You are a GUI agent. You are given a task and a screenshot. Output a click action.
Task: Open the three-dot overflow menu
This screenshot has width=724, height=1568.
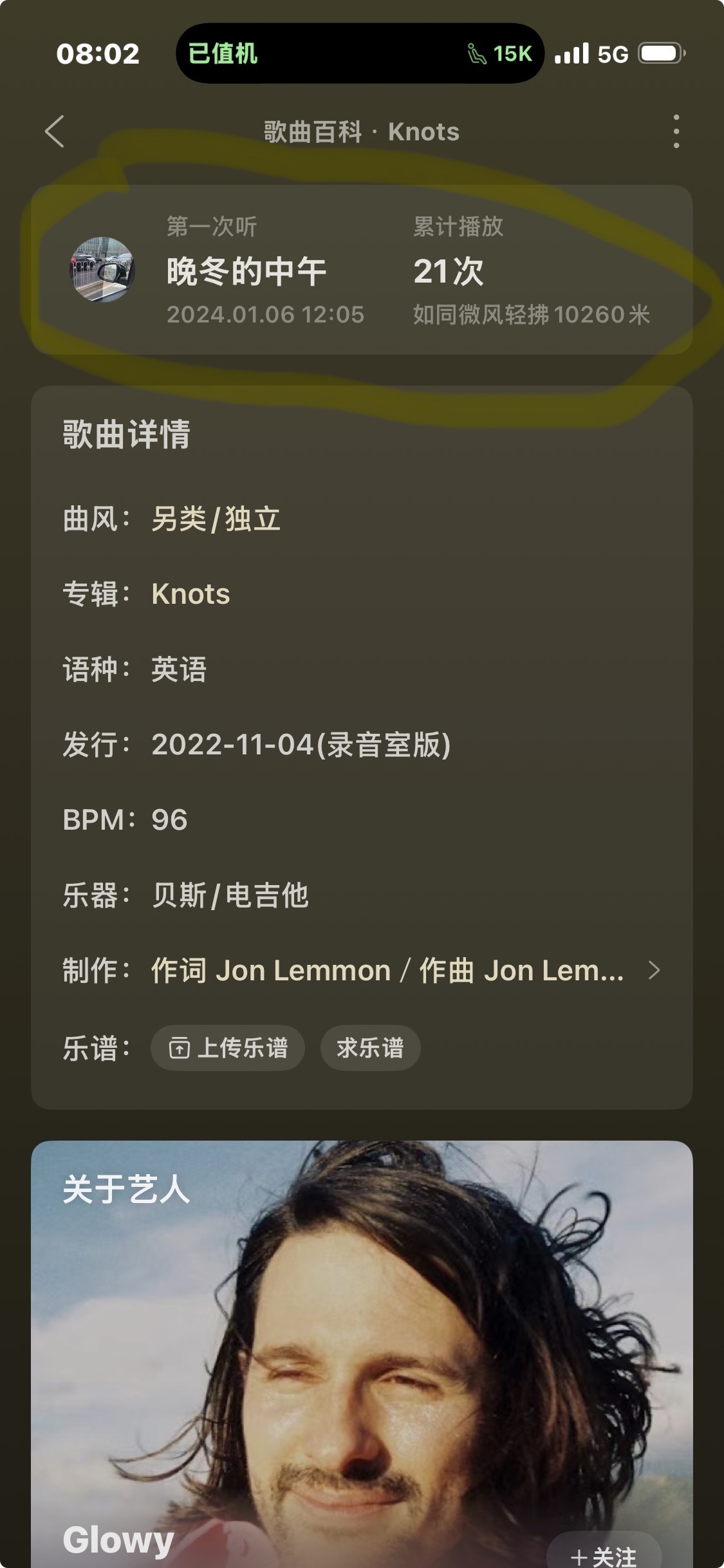pos(676,132)
